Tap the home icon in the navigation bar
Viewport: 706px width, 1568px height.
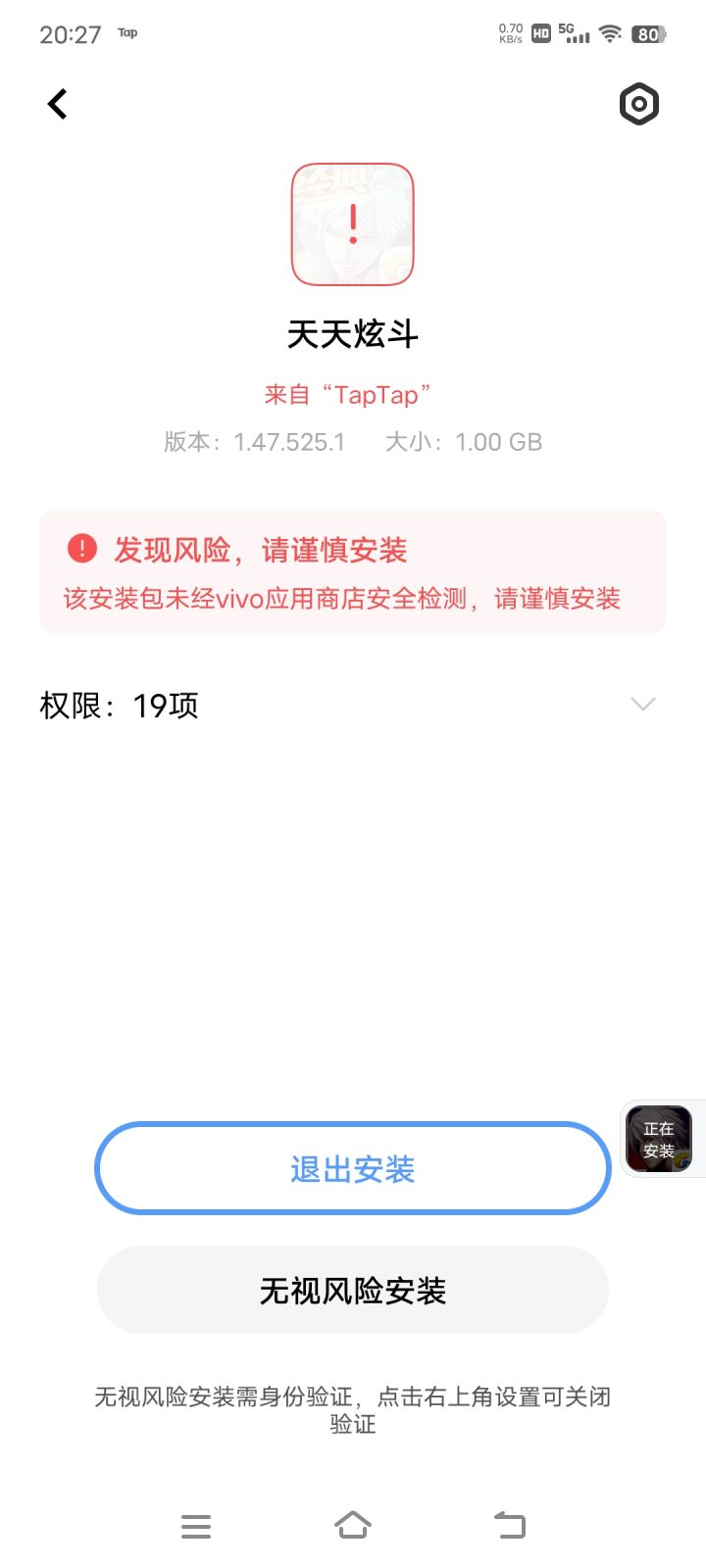(x=353, y=1525)
